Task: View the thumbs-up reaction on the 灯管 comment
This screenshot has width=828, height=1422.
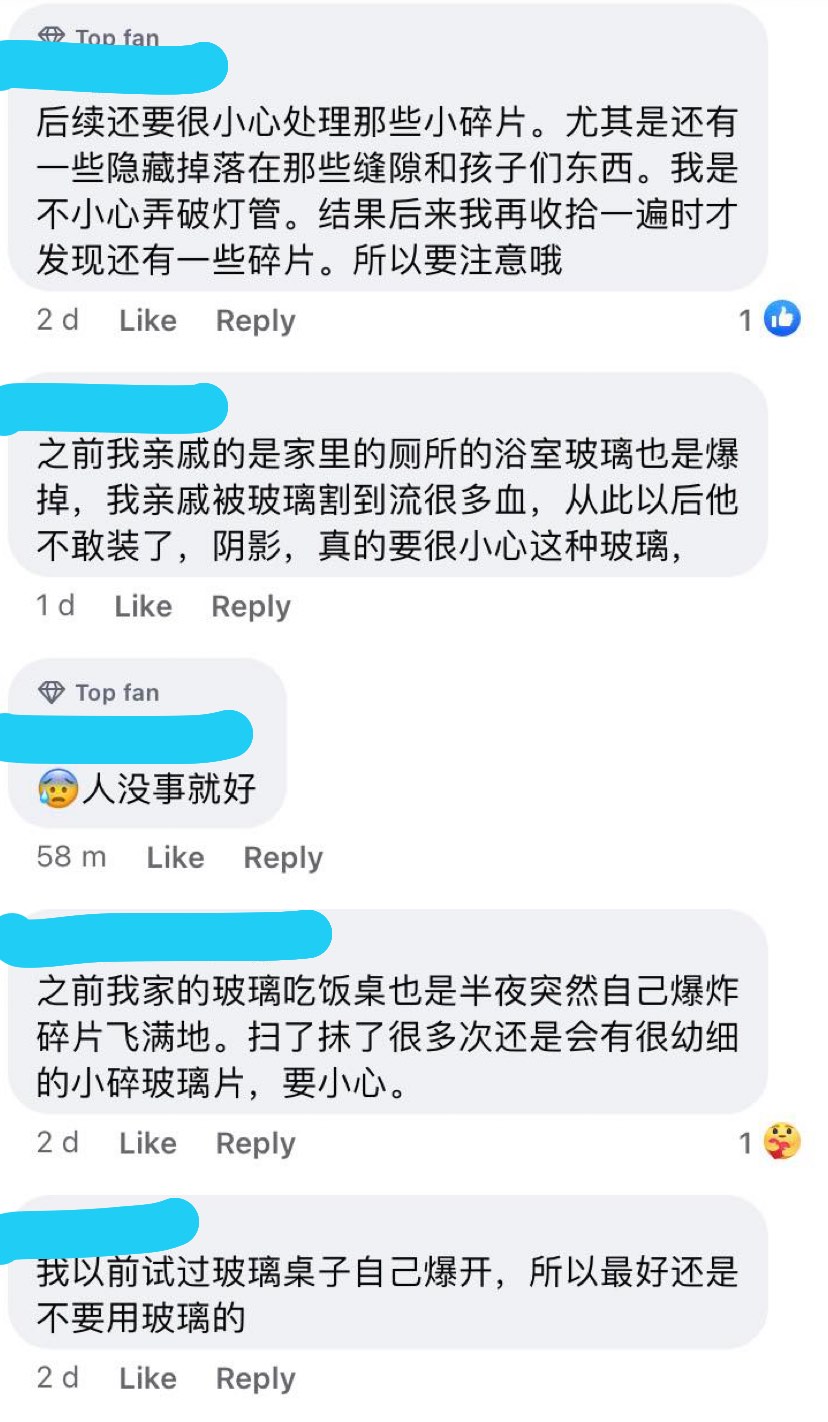Action: (782, 320)
